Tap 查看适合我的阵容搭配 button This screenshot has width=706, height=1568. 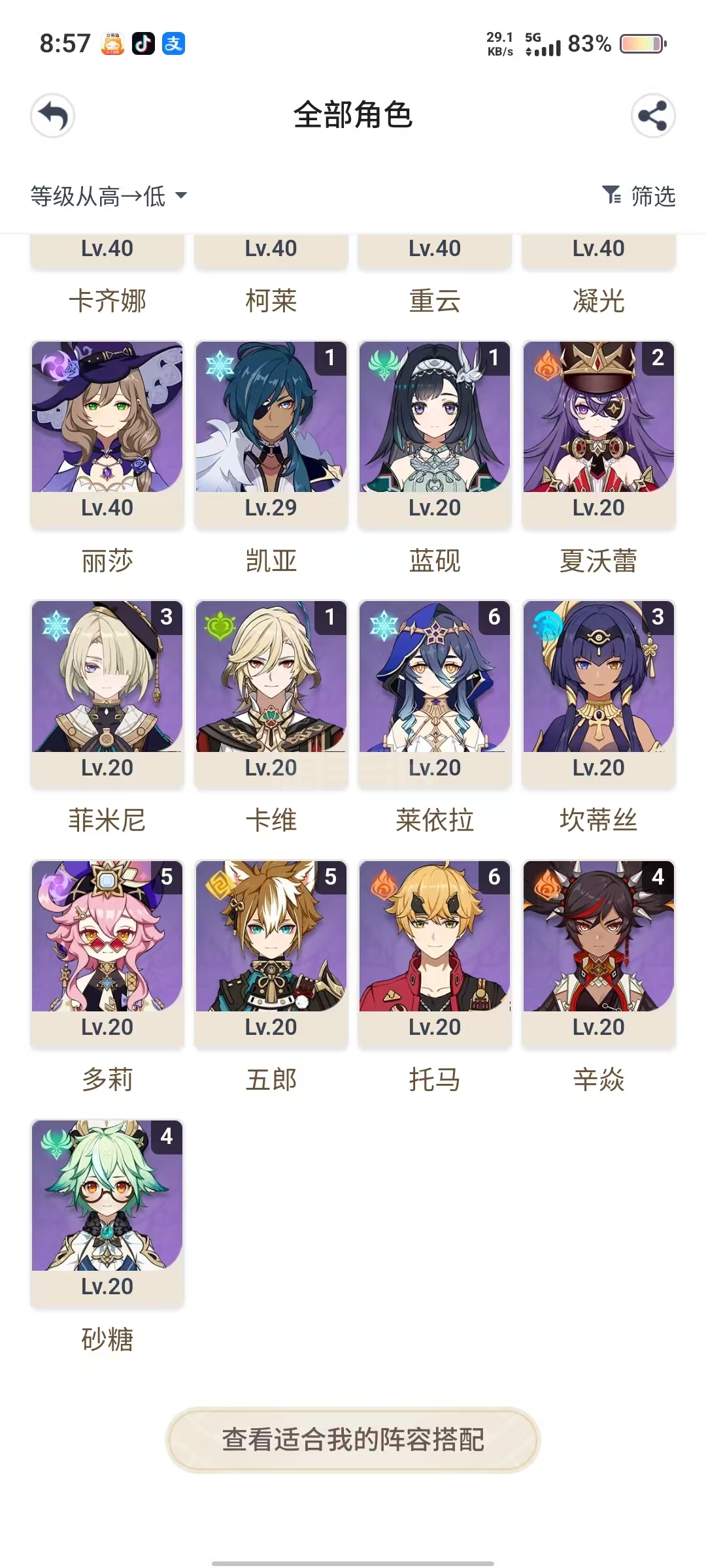[353, 1440]
